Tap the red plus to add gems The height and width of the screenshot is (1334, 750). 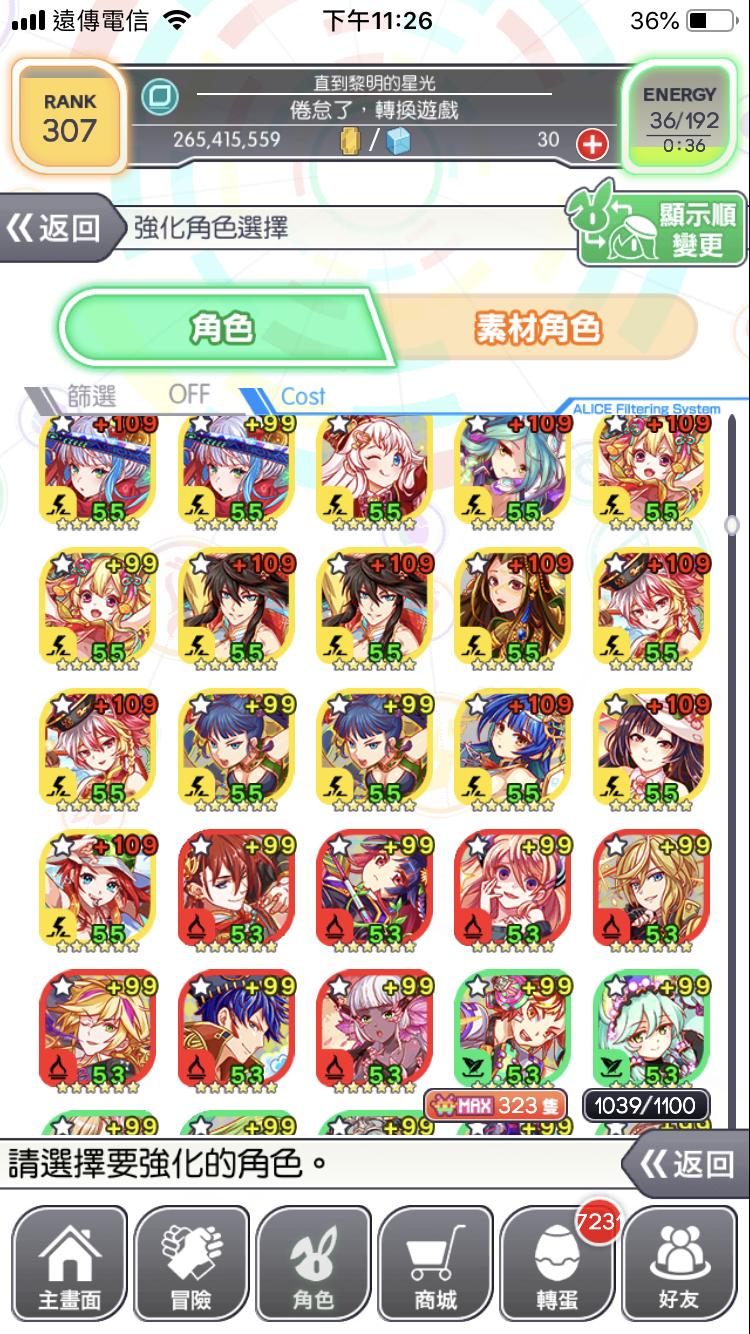(592, 144)
